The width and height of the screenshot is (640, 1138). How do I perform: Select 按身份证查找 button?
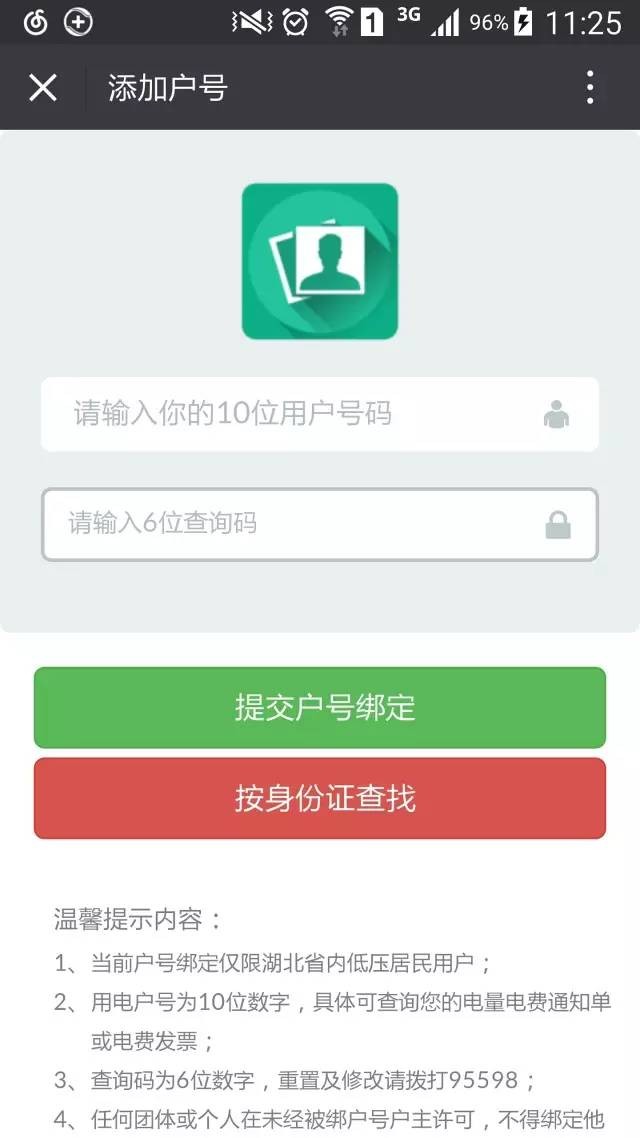[x=320, y=798]
